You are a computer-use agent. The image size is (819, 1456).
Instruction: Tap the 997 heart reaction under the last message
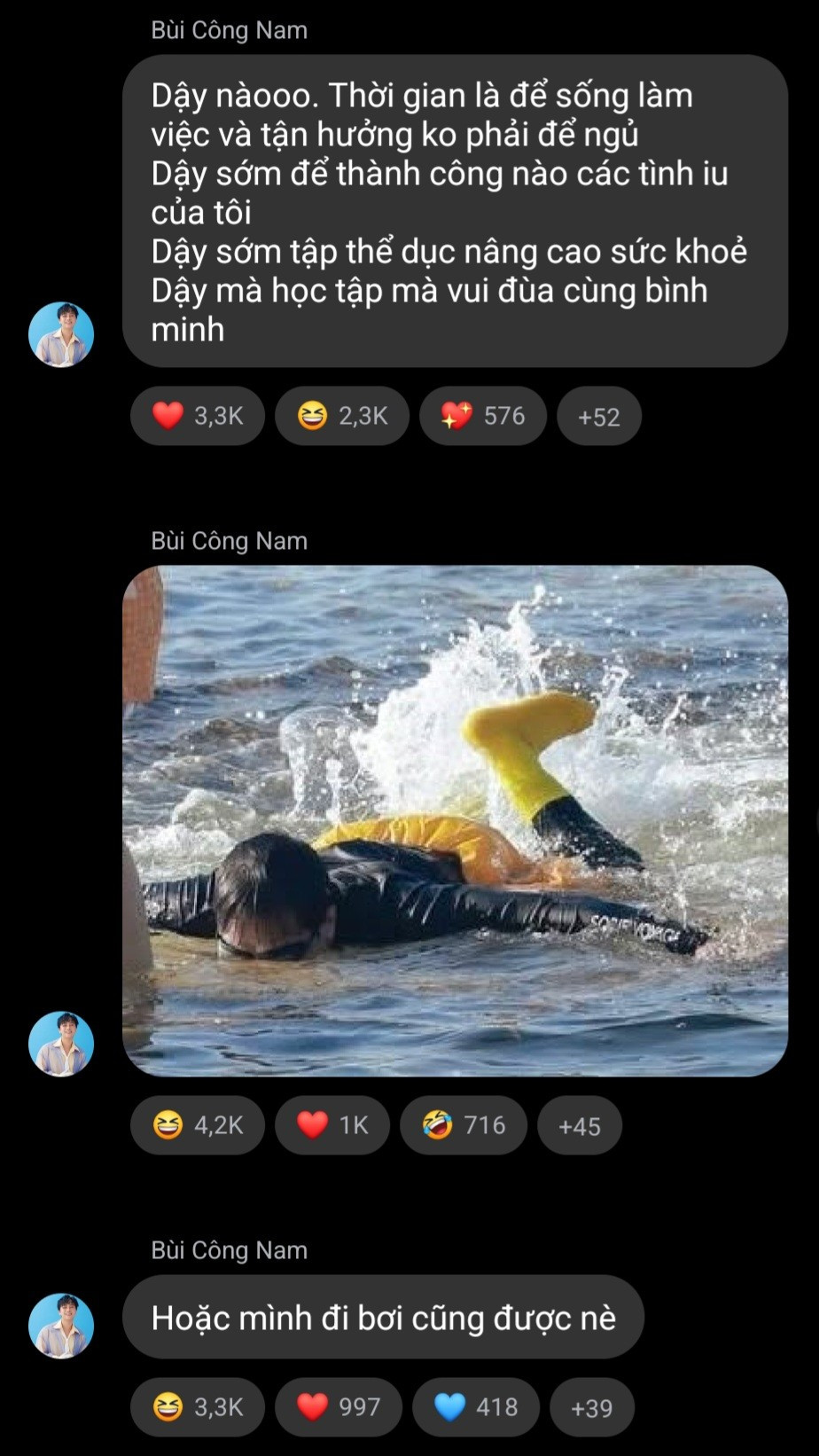(x=338, y=1407)
